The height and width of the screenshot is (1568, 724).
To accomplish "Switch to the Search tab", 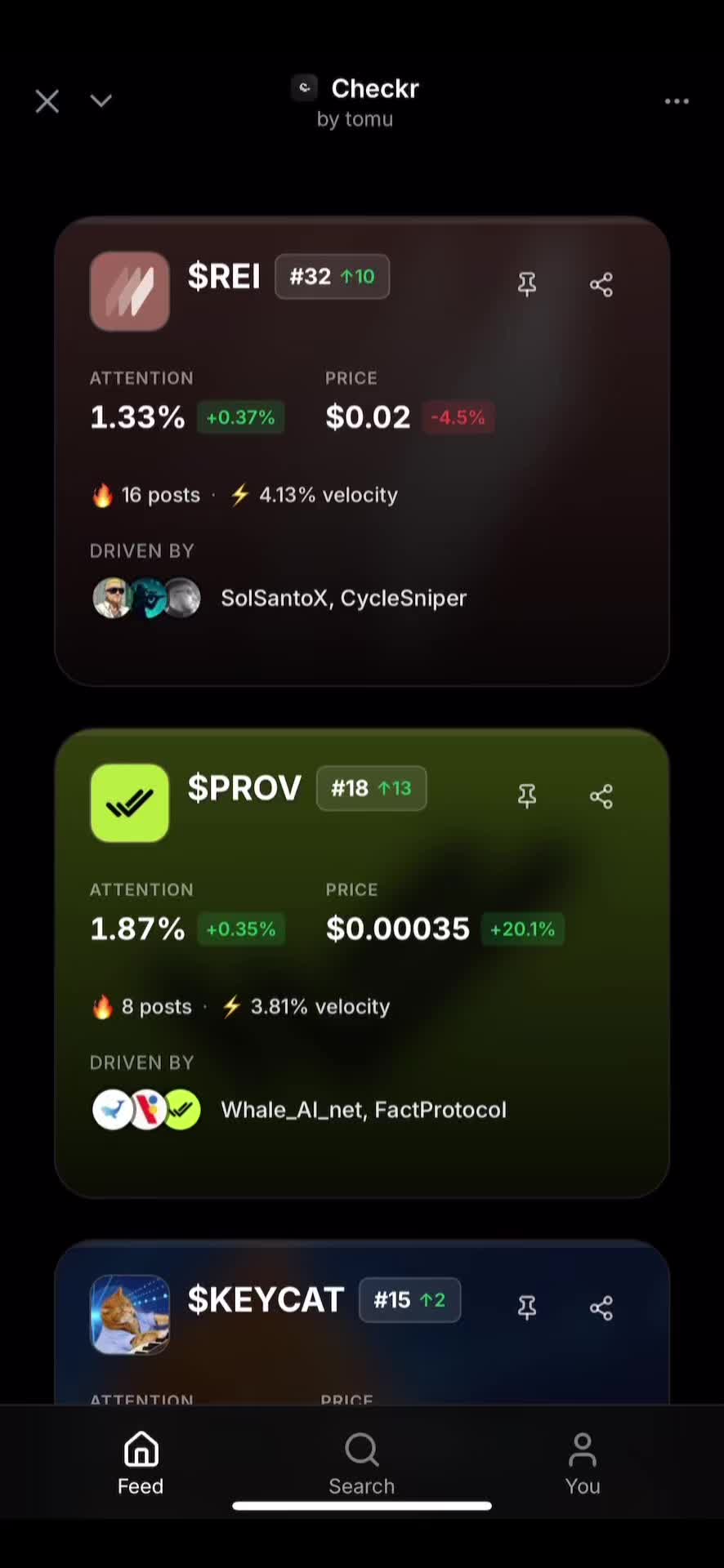I will (x=361, y=1463).
